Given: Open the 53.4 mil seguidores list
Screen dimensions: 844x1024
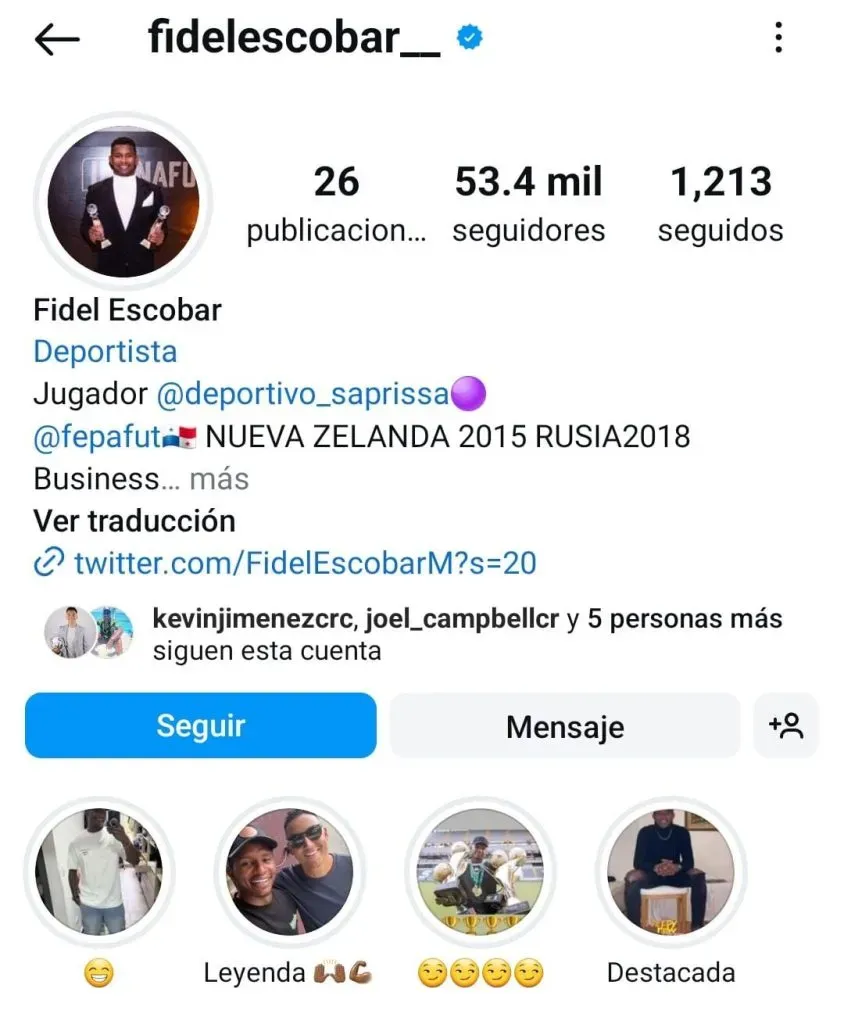Looking at the screenshot, I should pos(528,204).
